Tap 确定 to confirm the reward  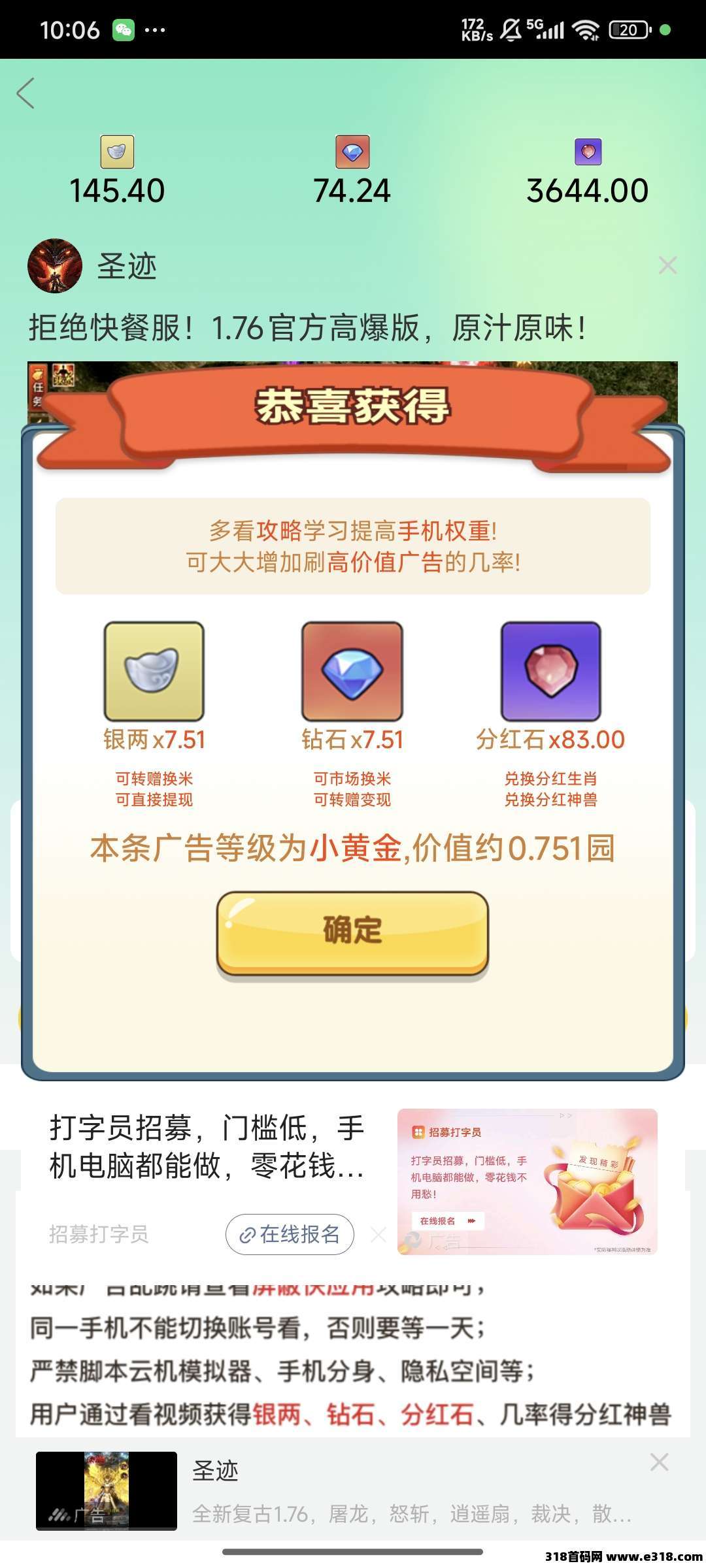[x=352, y=931]
